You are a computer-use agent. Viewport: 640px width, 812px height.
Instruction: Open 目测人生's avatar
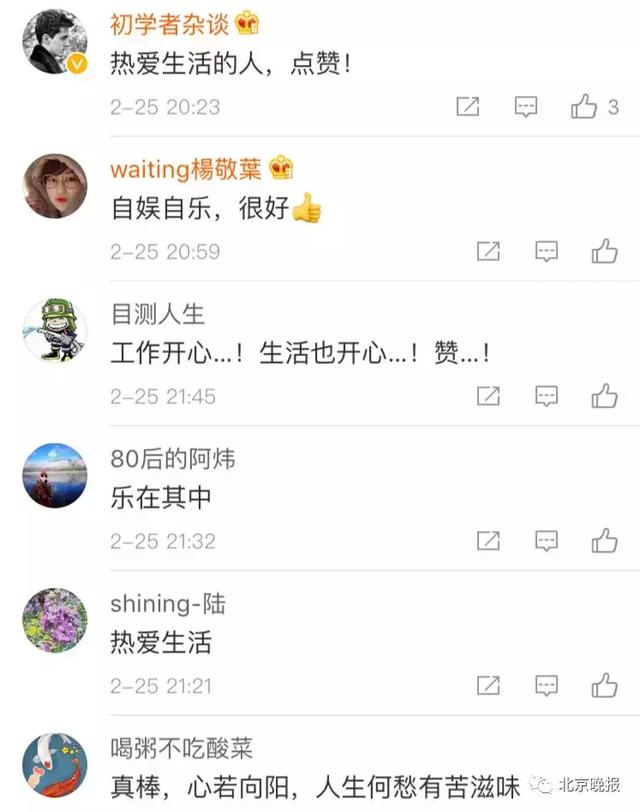[55, 331]
